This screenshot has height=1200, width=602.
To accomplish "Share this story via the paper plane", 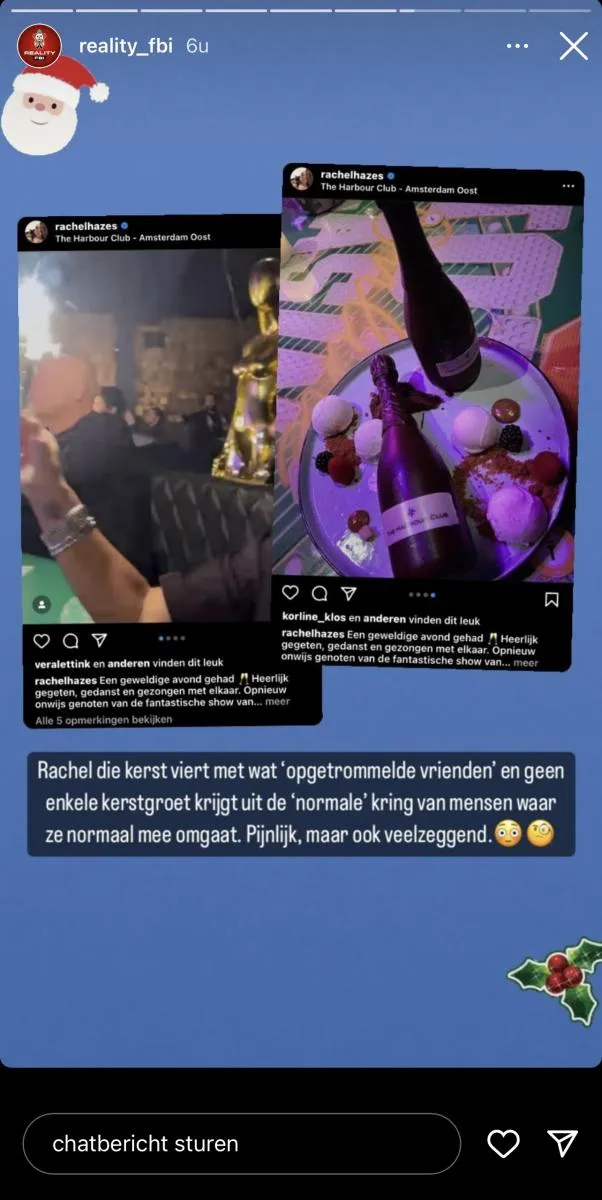I will [563, 1143].
